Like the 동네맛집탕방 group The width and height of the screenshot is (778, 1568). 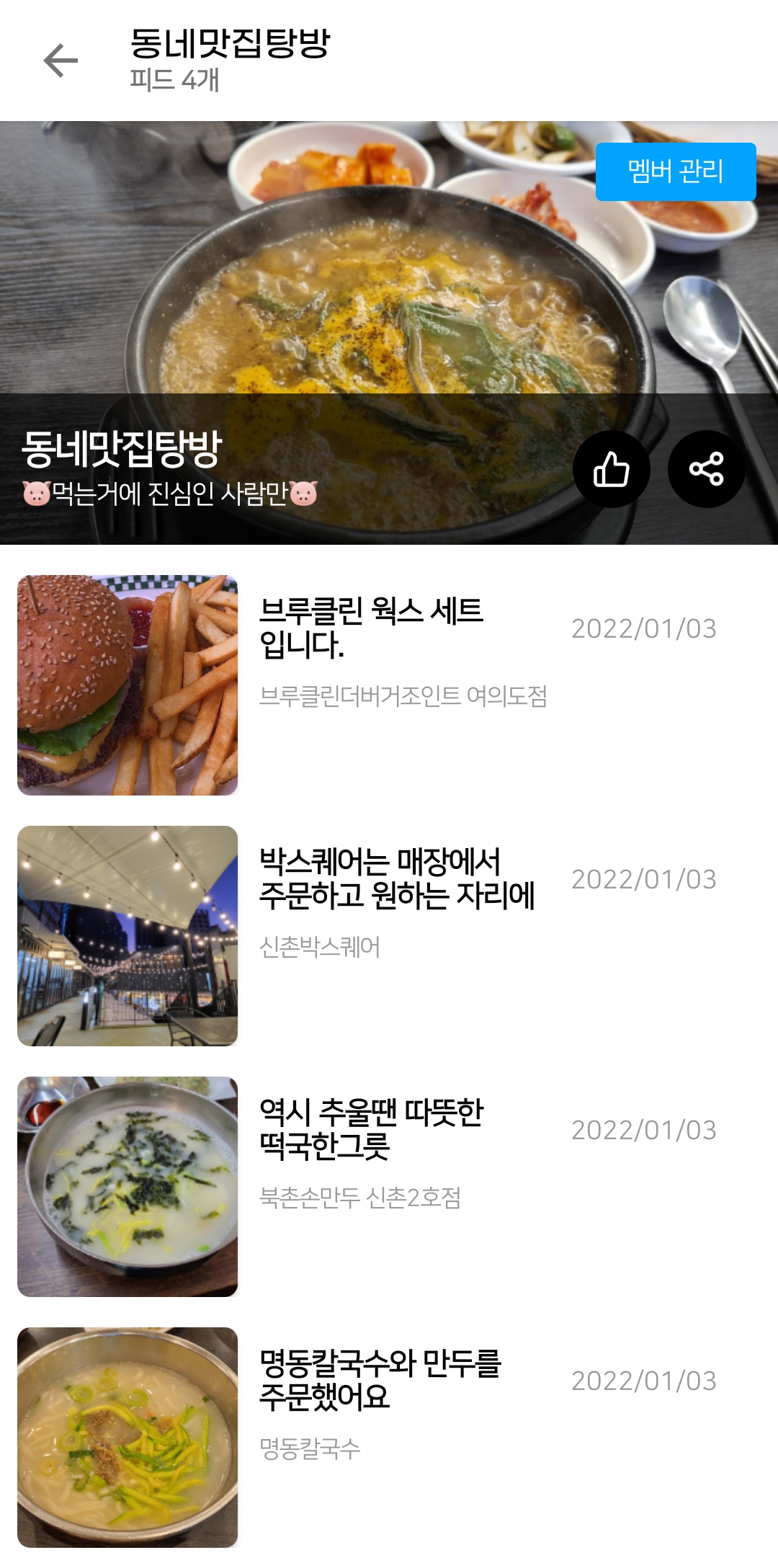coord(611,469)
